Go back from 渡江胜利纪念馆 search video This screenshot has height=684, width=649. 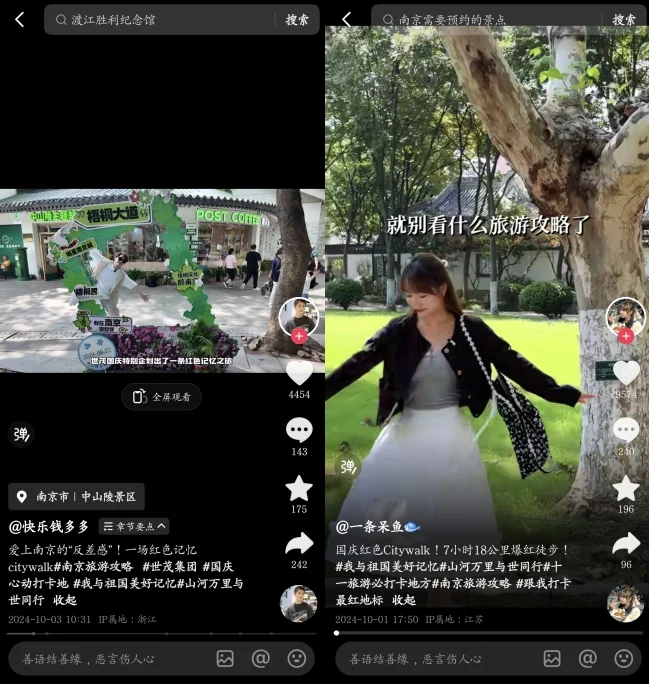coord(19,20)
